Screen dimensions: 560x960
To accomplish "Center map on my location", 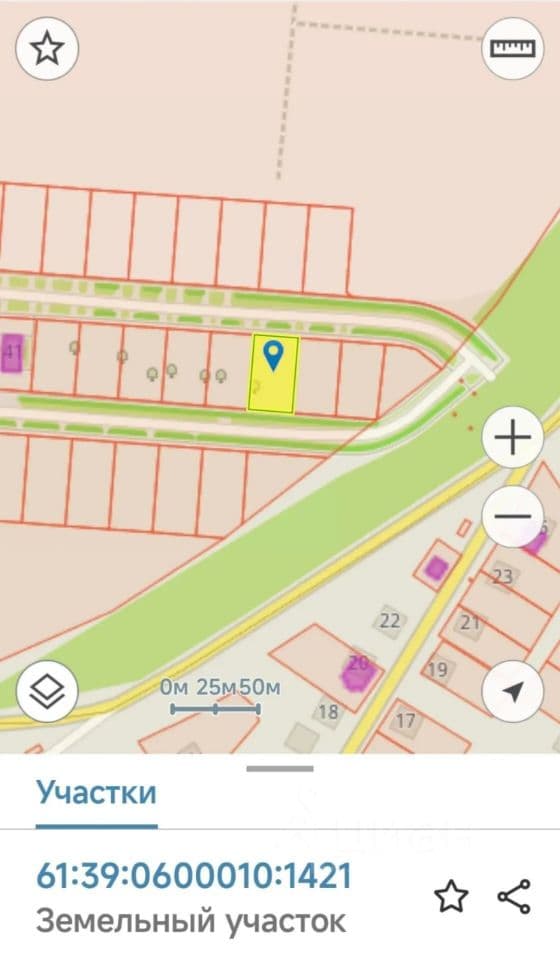I will click(513, 691).
